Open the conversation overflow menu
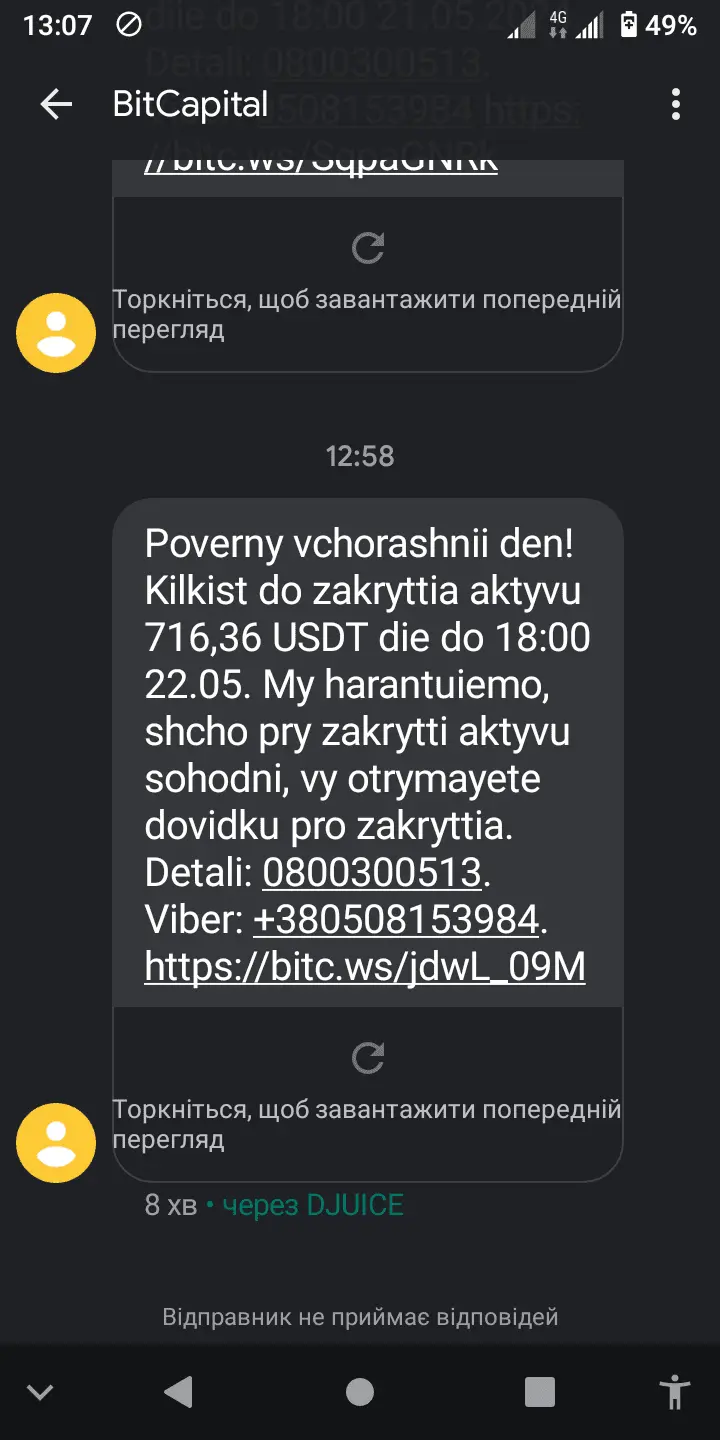Screen dimensions: 720x1440 (676, 104)
